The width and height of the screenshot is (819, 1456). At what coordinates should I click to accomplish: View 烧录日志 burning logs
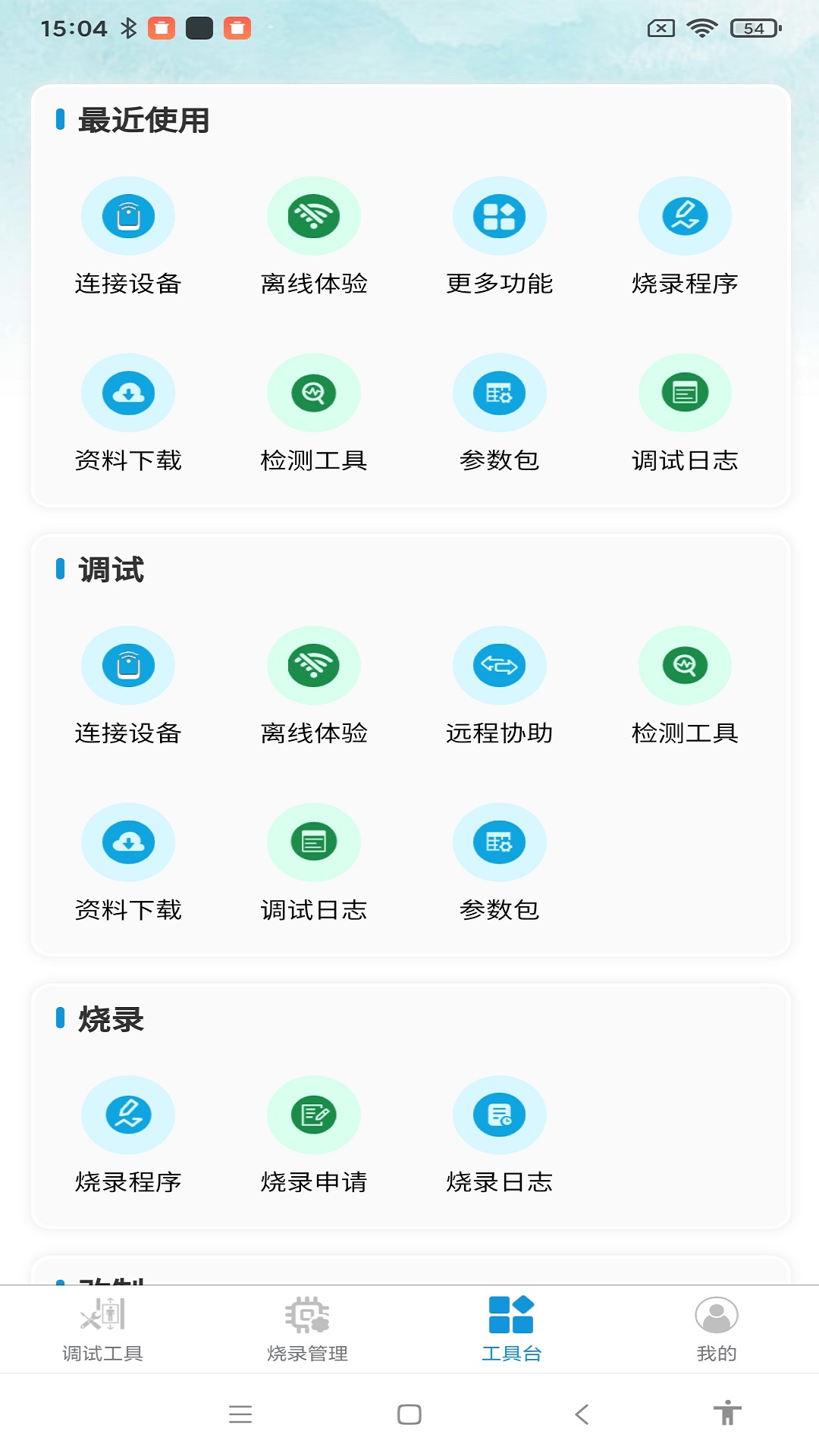coord(499,1115)
